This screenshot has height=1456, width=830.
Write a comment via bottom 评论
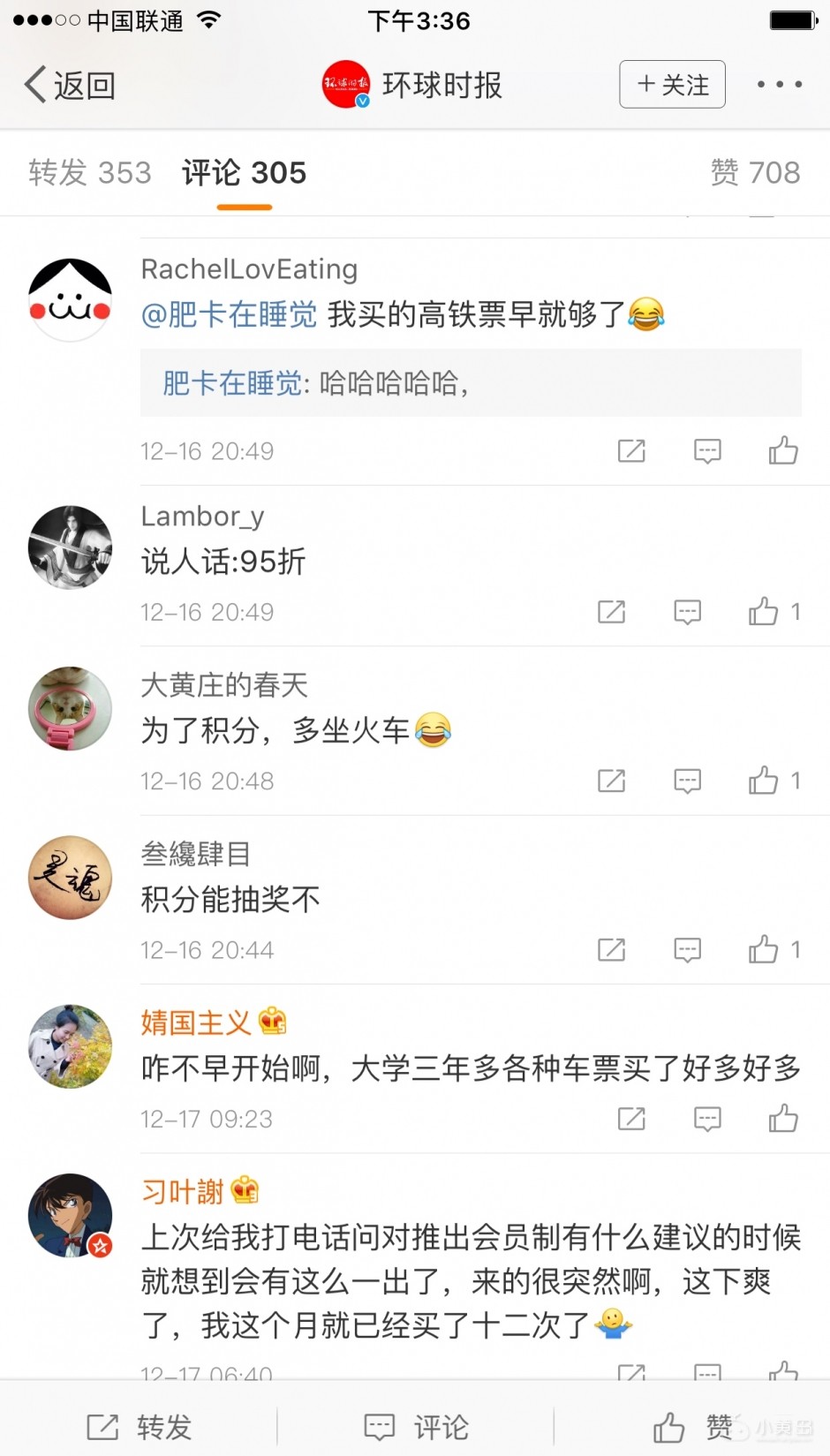coord(416,1427)
